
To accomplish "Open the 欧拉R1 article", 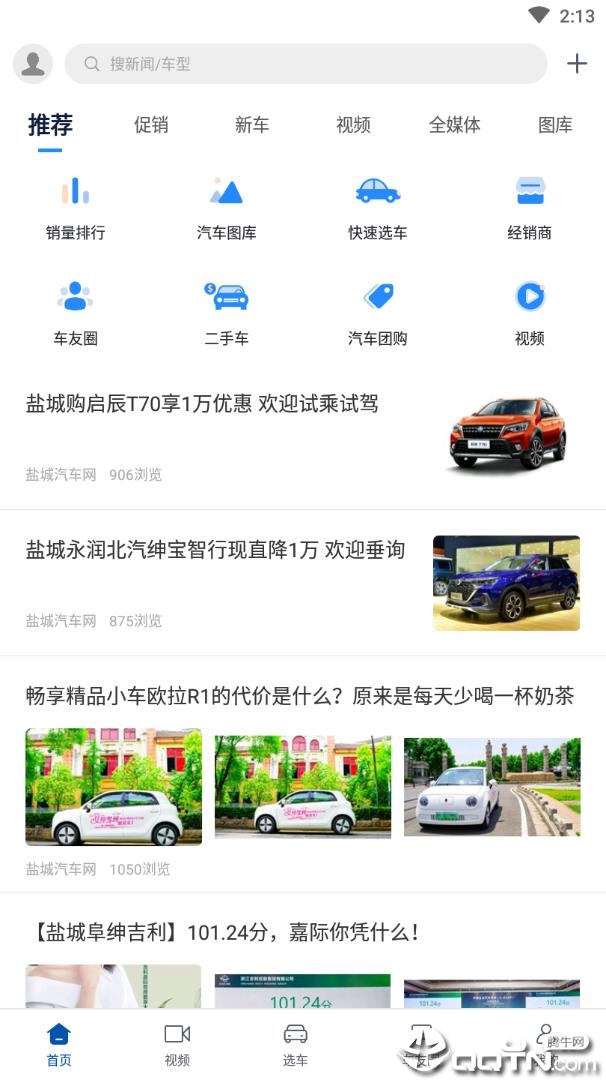I will 300,696.
